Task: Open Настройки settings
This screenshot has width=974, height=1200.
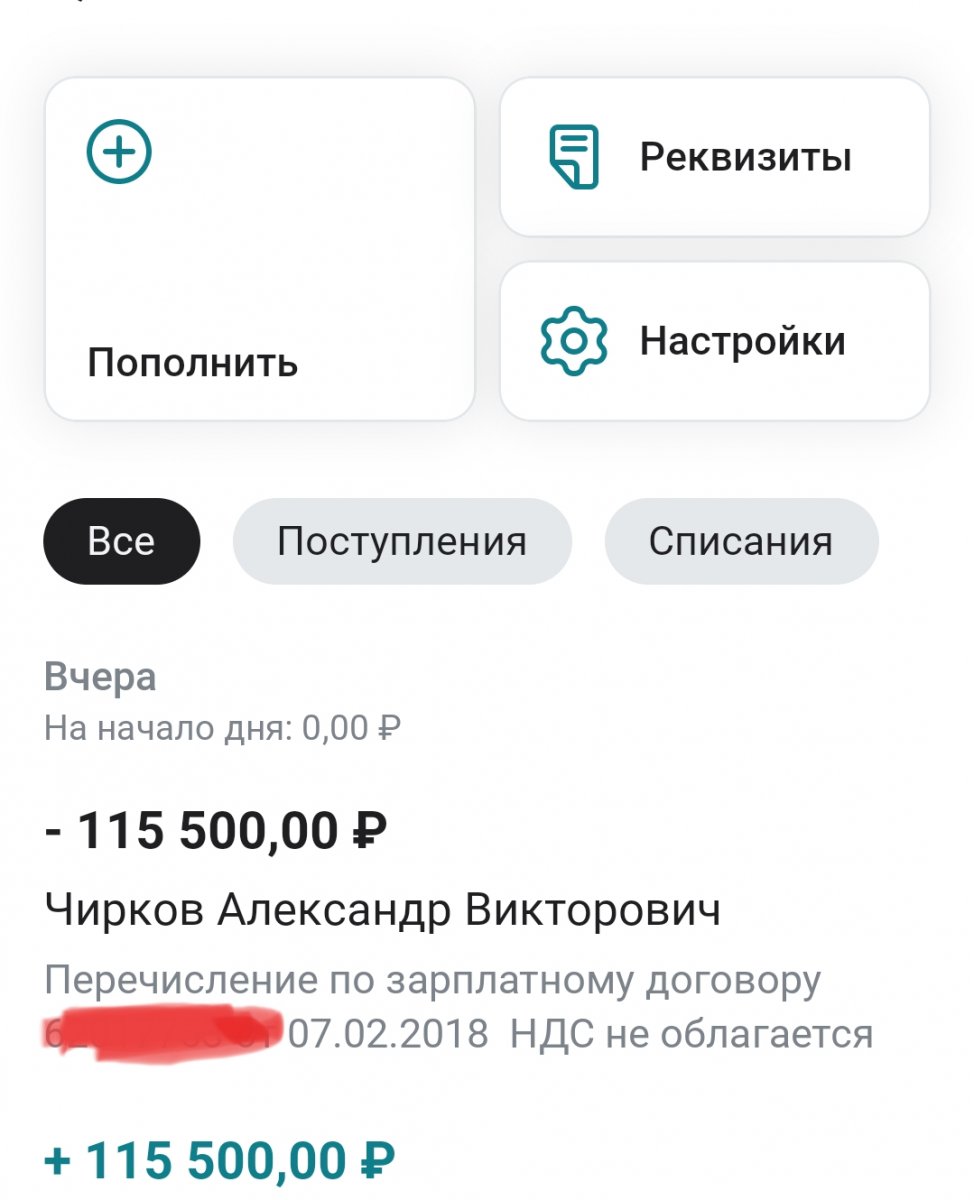Action: pyautogui.click(x=714, y=341)
